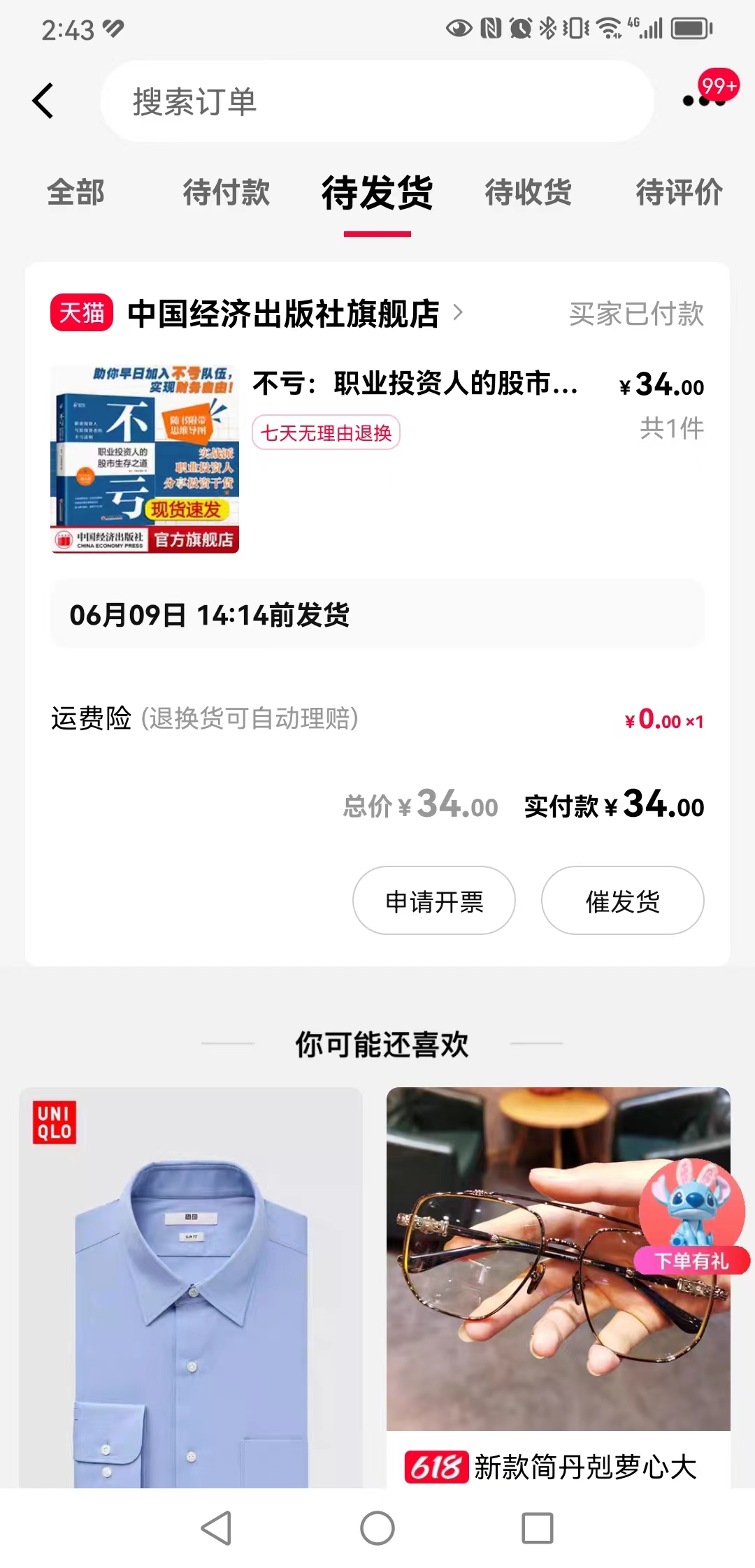Screen dimensions: 755x1568
Task: Tap the 申请开票 button
Action: (x=434, y=901)
